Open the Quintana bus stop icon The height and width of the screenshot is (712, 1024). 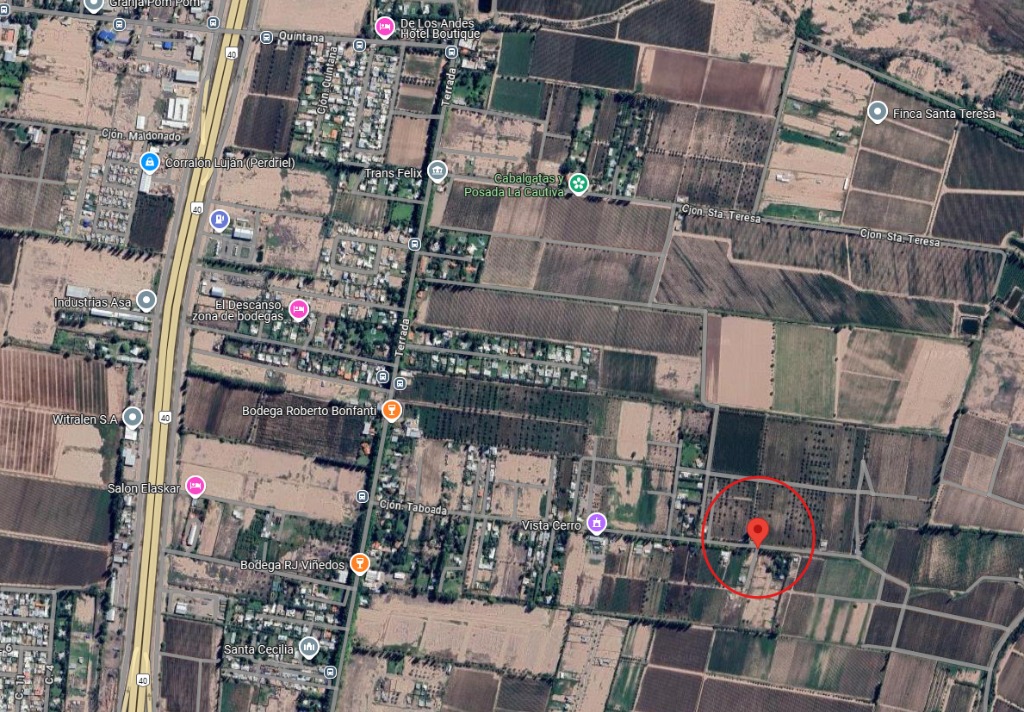click(x=266, y=38)
